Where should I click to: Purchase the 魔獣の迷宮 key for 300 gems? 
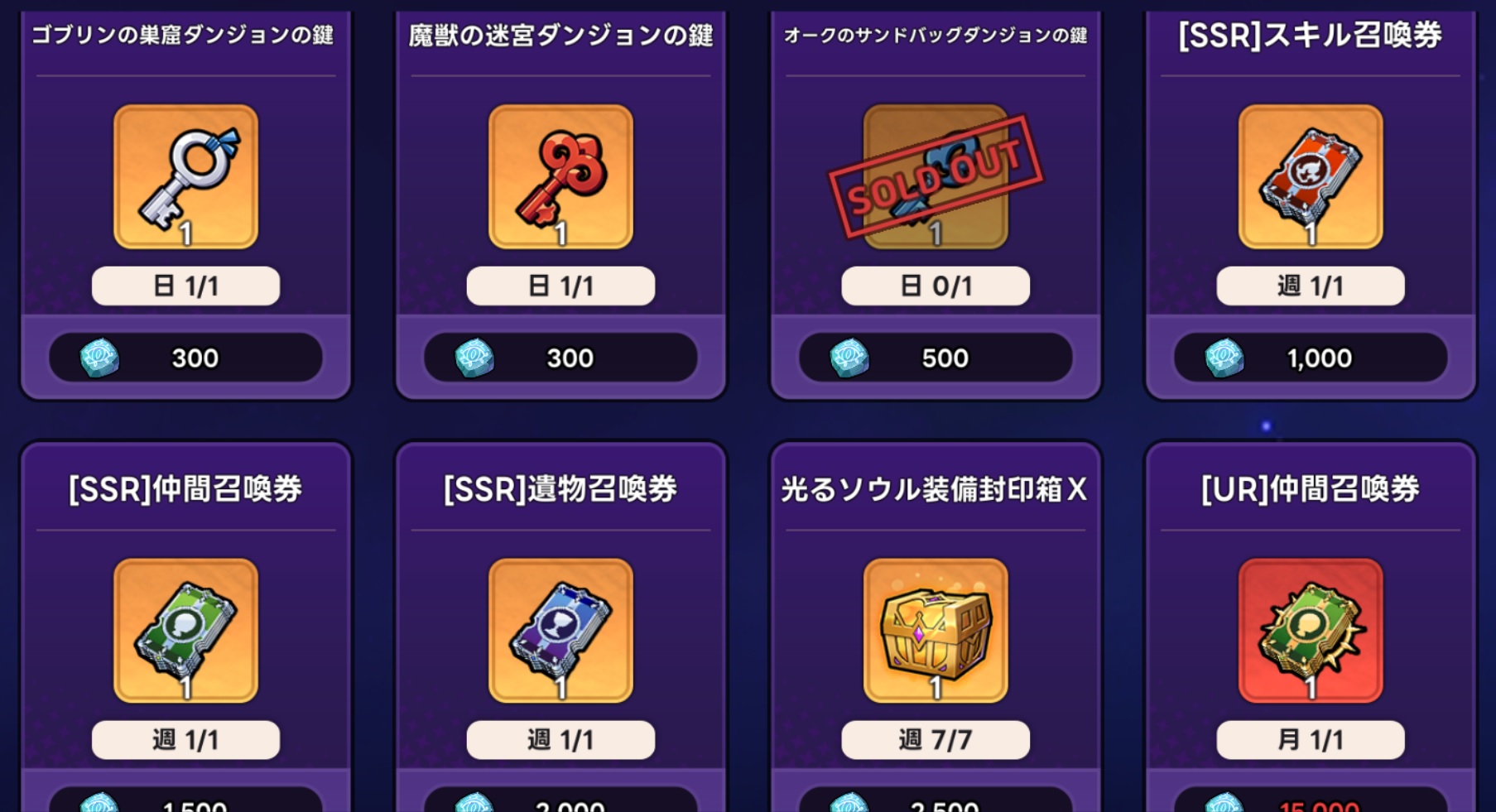click(x=560, y=358)
